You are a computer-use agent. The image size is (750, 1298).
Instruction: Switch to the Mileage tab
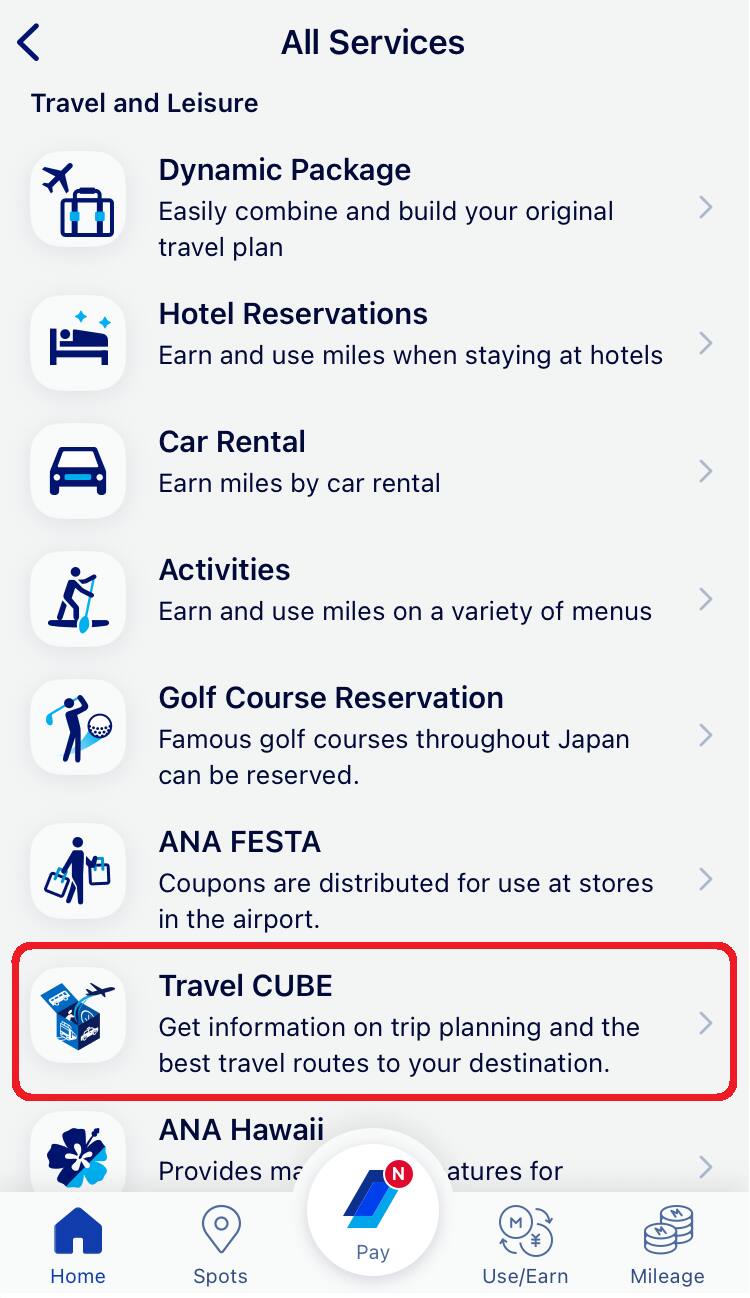click(x=667, y=1246)
